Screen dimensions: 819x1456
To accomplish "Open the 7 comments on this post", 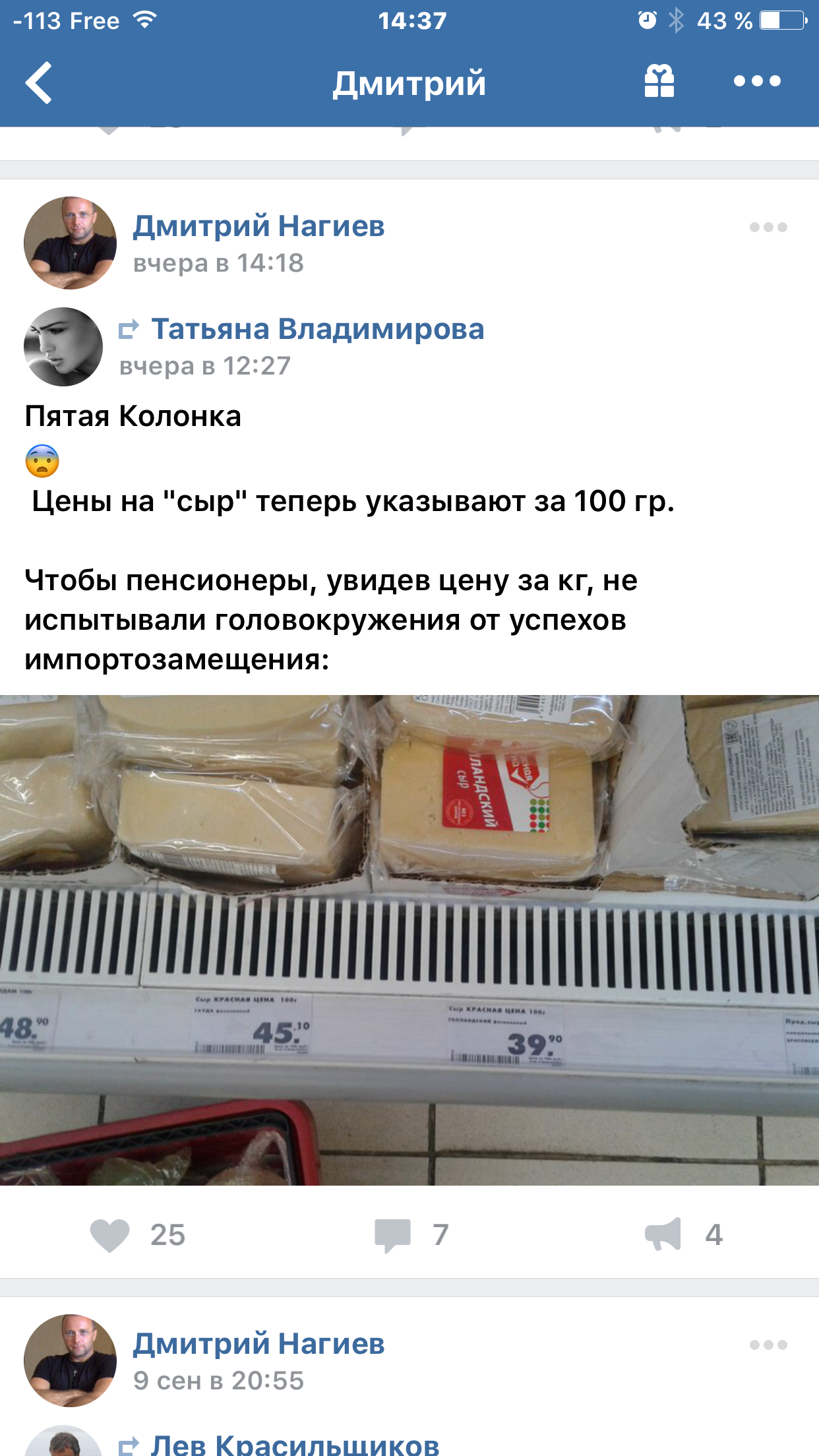I will tap(394, 1234).
